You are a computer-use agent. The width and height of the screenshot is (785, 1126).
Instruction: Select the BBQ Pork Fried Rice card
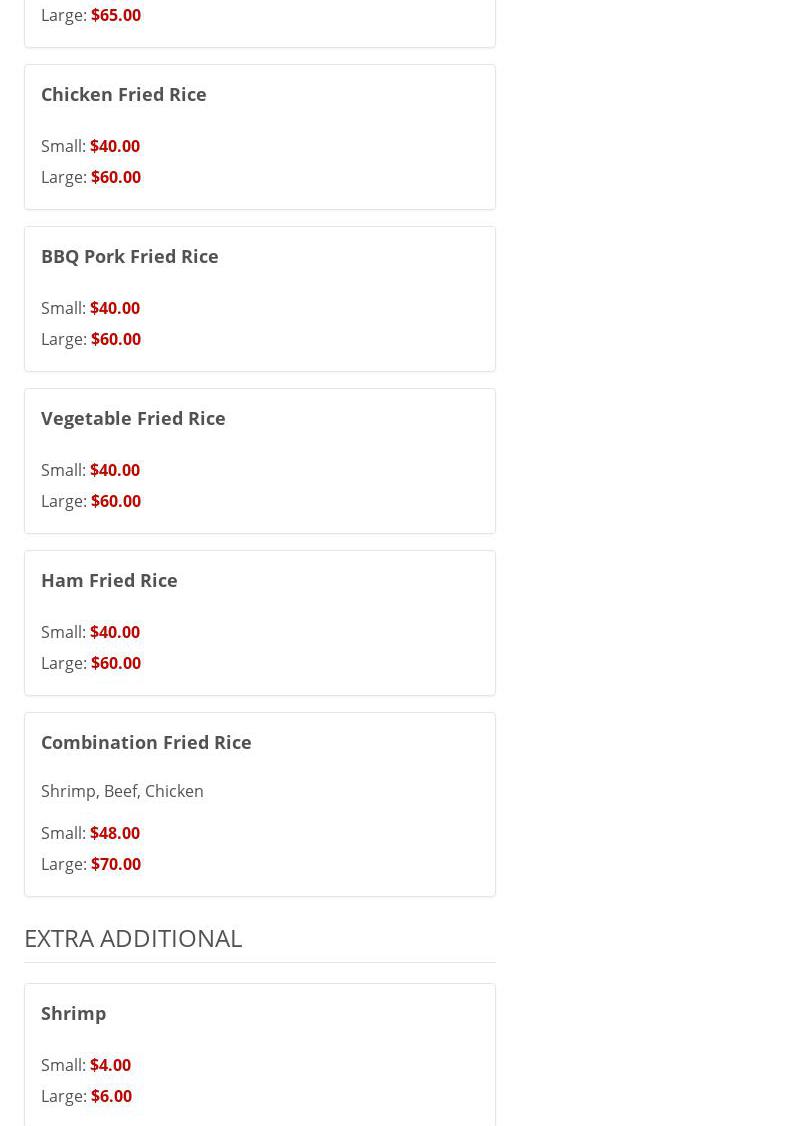point(259,299)
